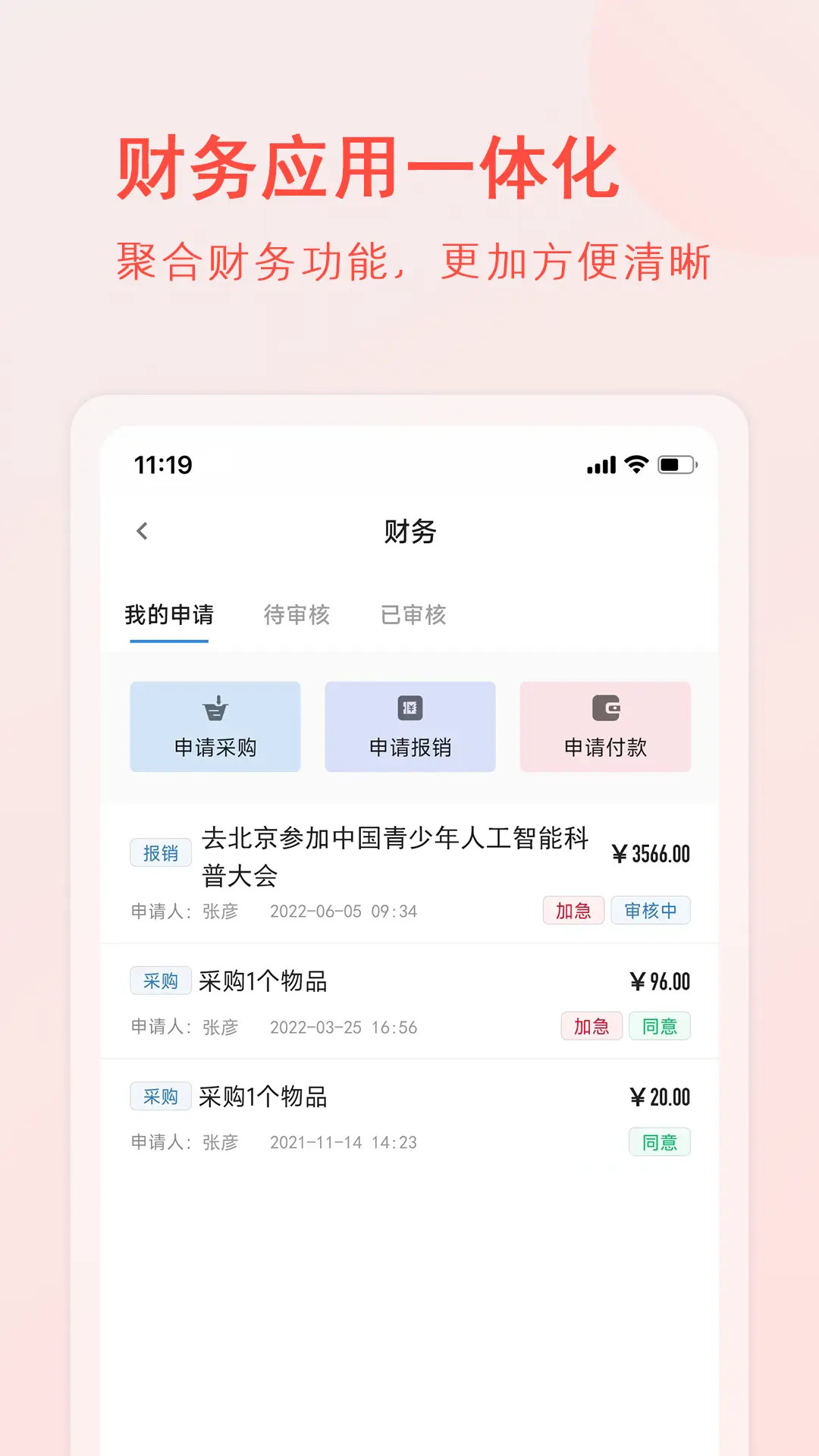Tap the wallet icon above 申请付款
The height and width of the screenshot is (1456, 819).
(604, 709)
